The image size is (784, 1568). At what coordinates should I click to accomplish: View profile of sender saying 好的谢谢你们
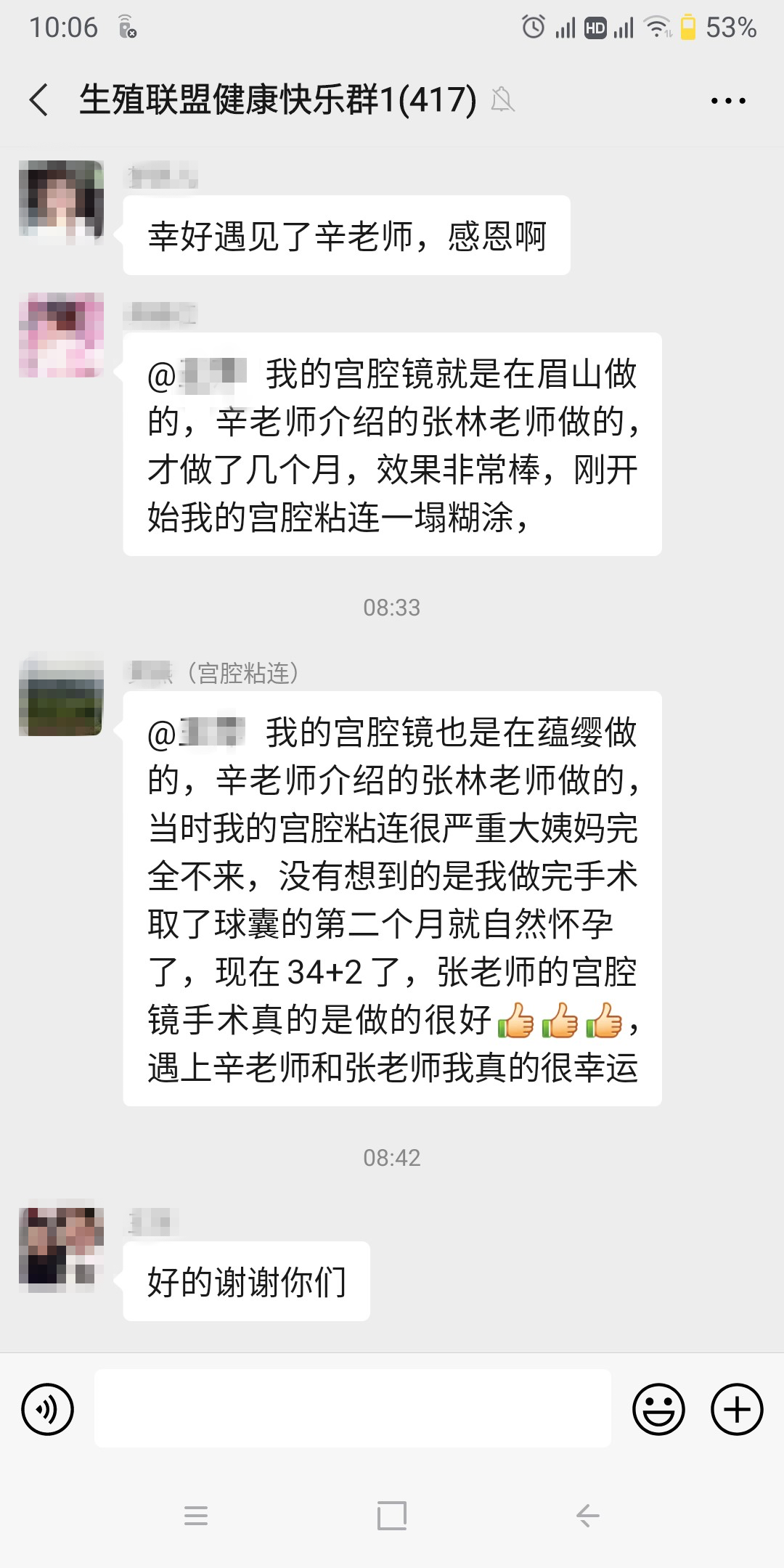[61, 1250]
